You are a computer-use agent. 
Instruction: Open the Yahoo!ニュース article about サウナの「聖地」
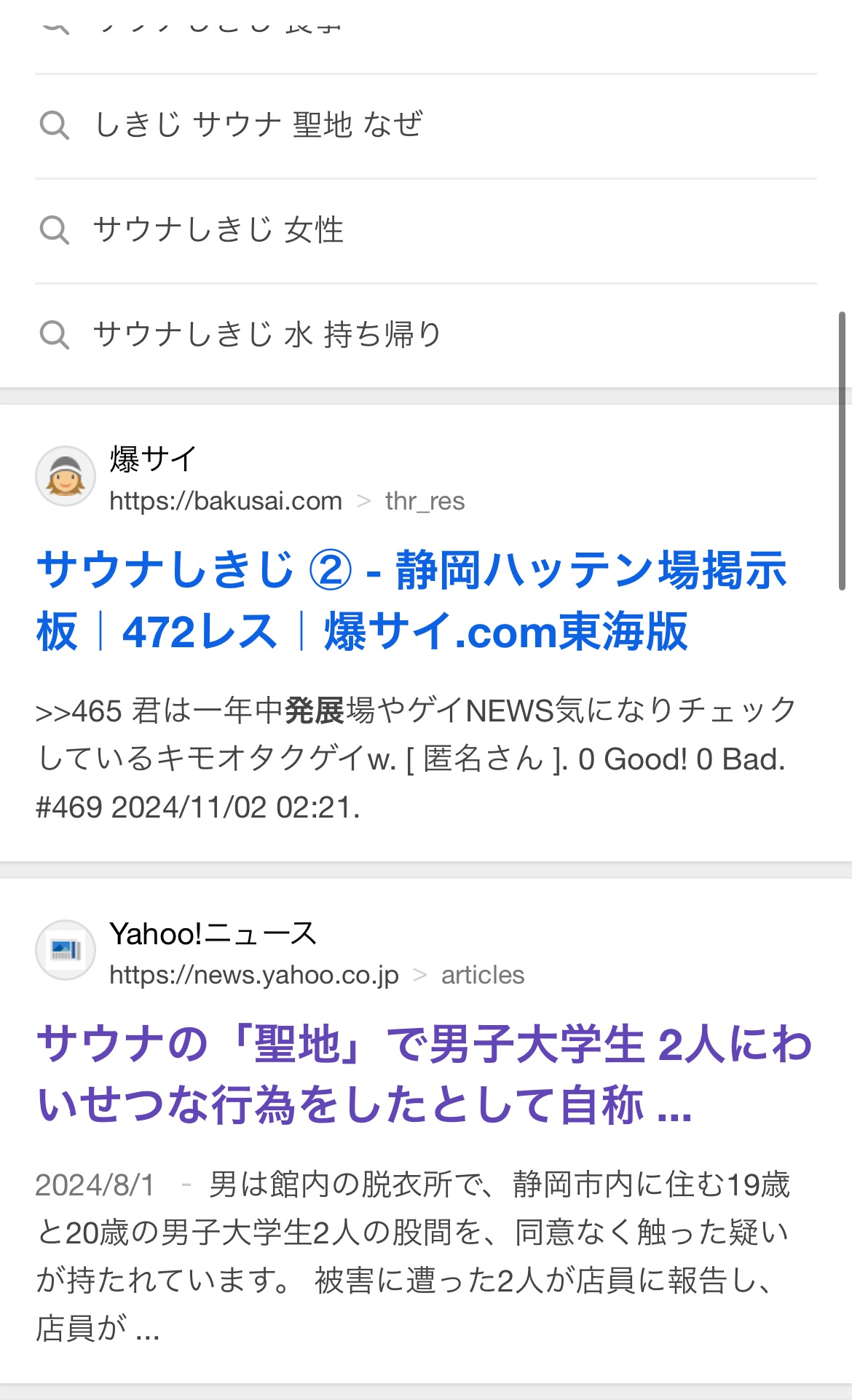point(424,1074)
